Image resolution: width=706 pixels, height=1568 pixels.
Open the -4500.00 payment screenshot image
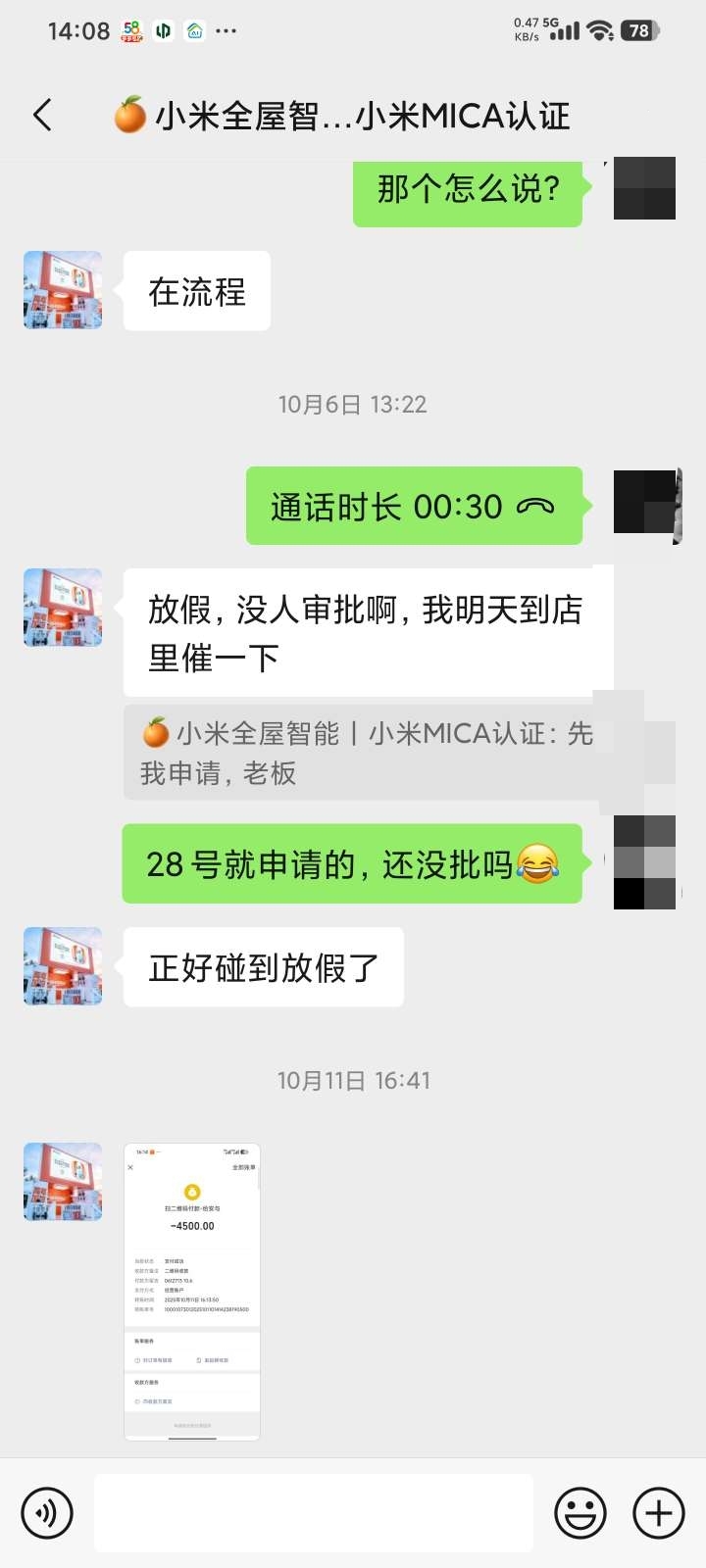click(192, 1292)
